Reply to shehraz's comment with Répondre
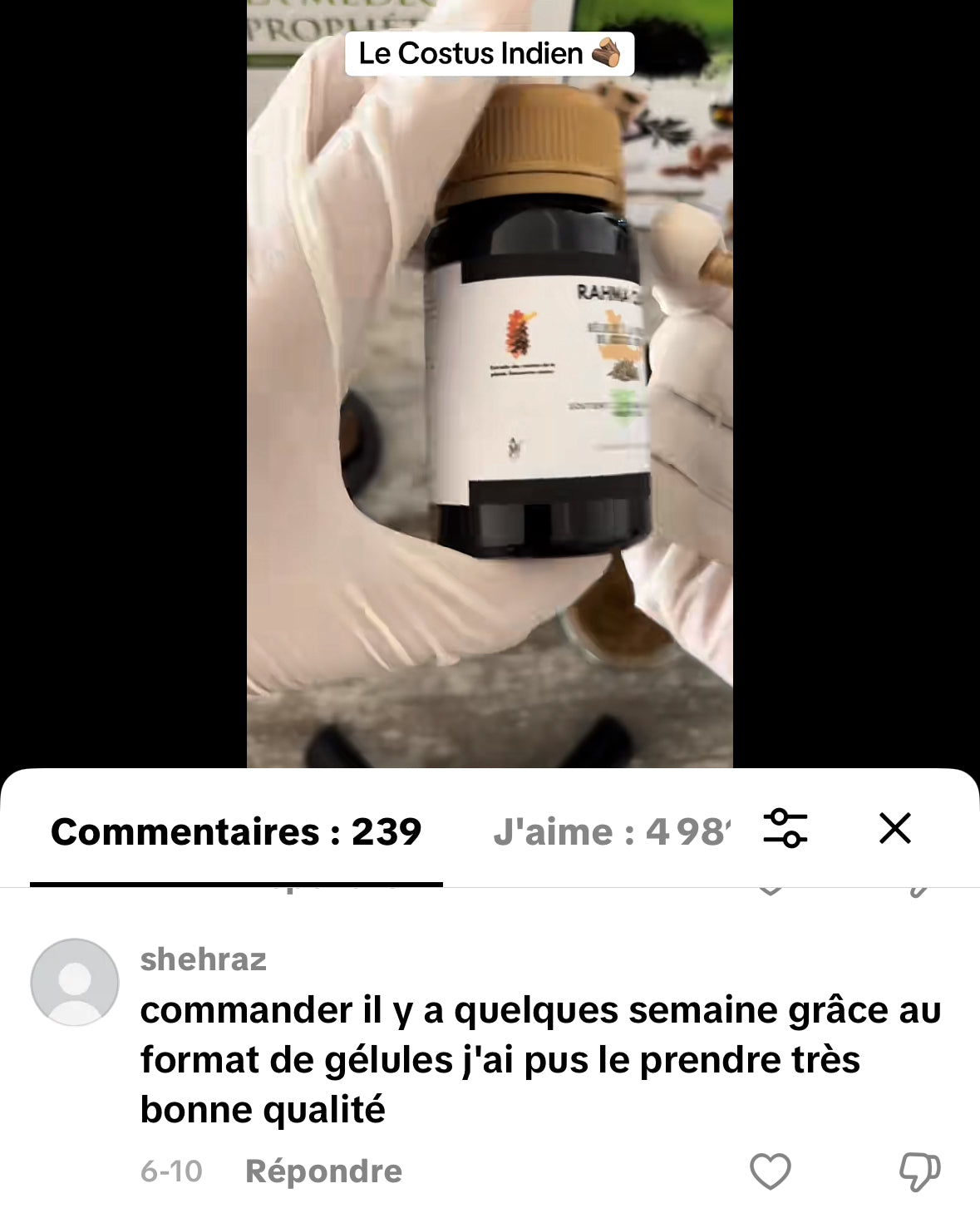The width and height of the screenshot is (980, 1213). click(323, 1171)
